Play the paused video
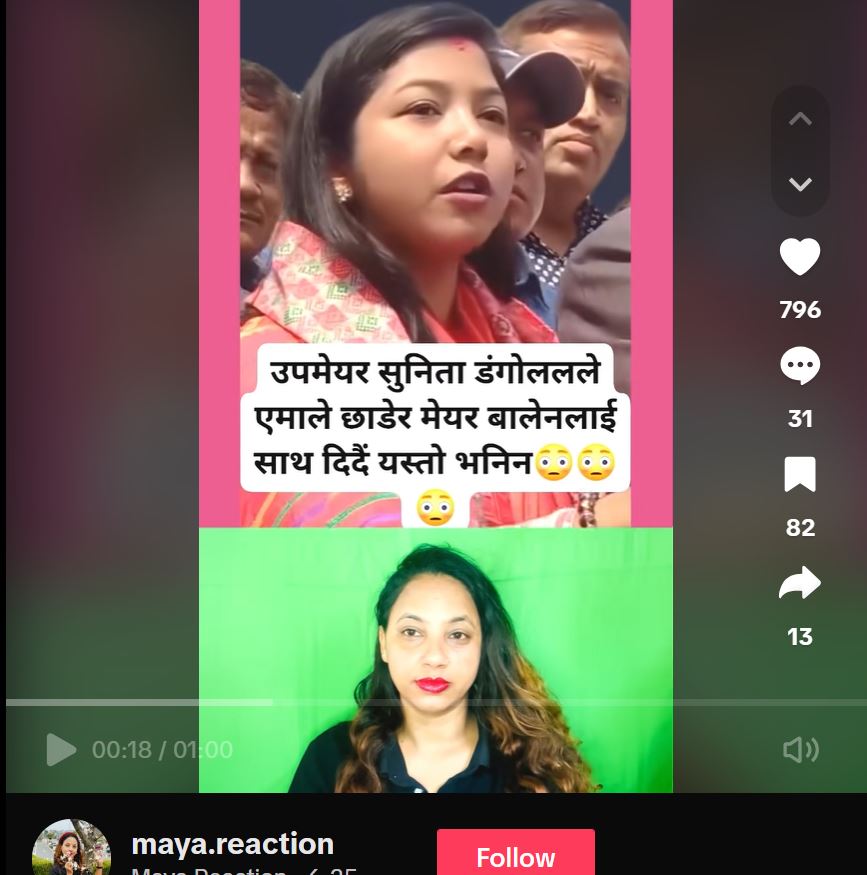 click(61, 749)
